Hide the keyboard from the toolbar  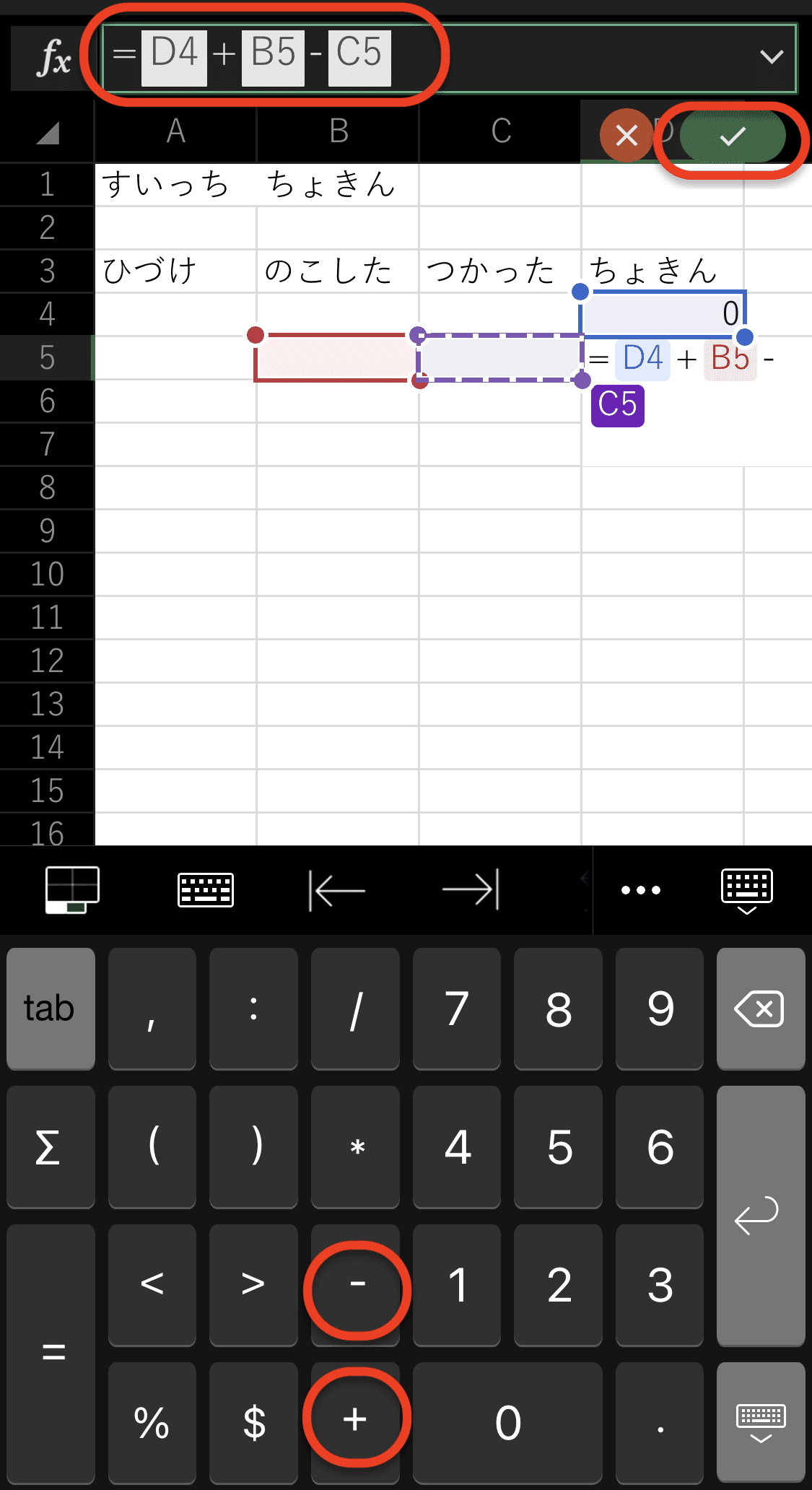(x=747, y=892)
